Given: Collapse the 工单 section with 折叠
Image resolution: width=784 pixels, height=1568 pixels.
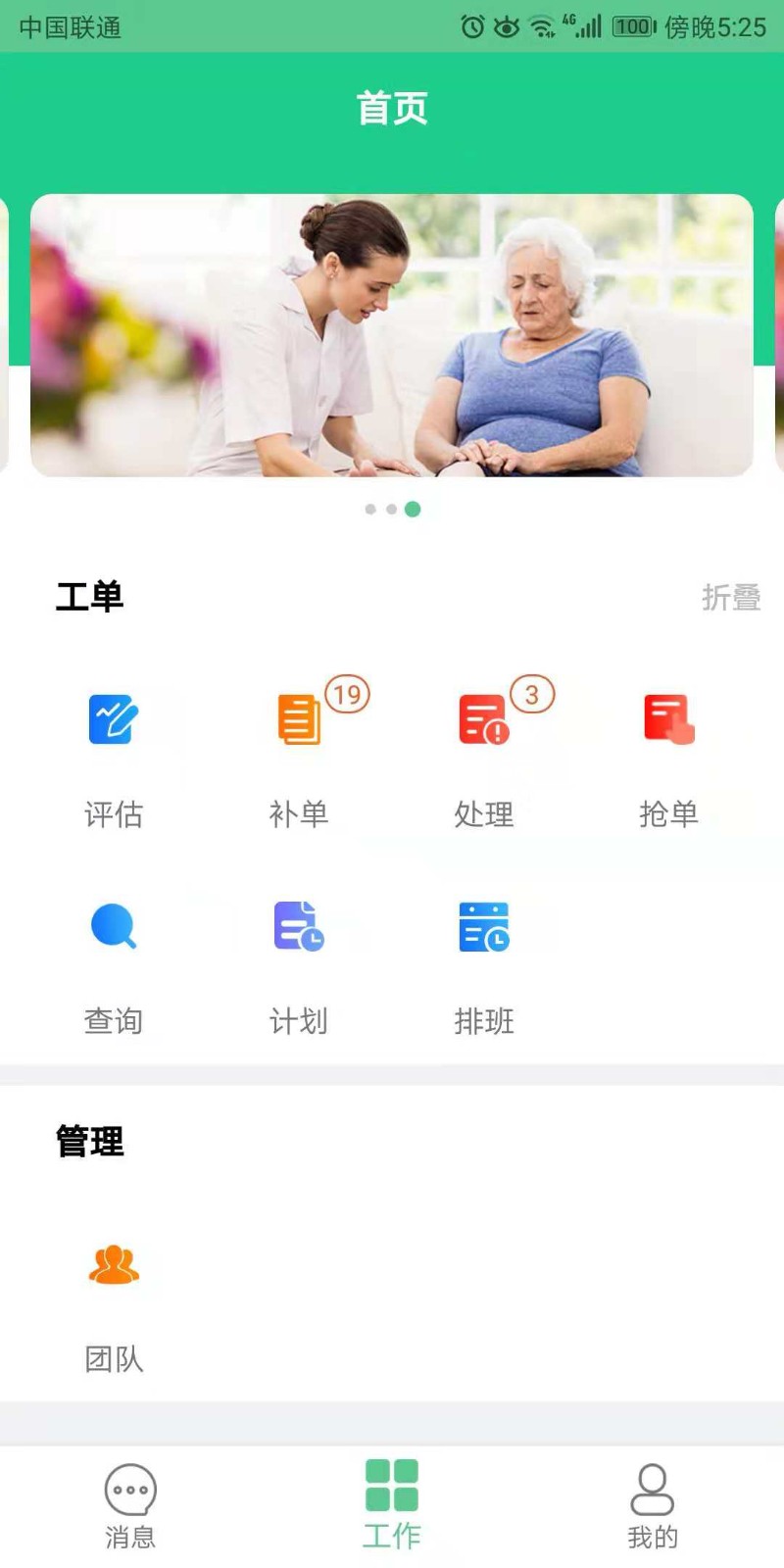Looking at the screenshot, I should point(731,597).
